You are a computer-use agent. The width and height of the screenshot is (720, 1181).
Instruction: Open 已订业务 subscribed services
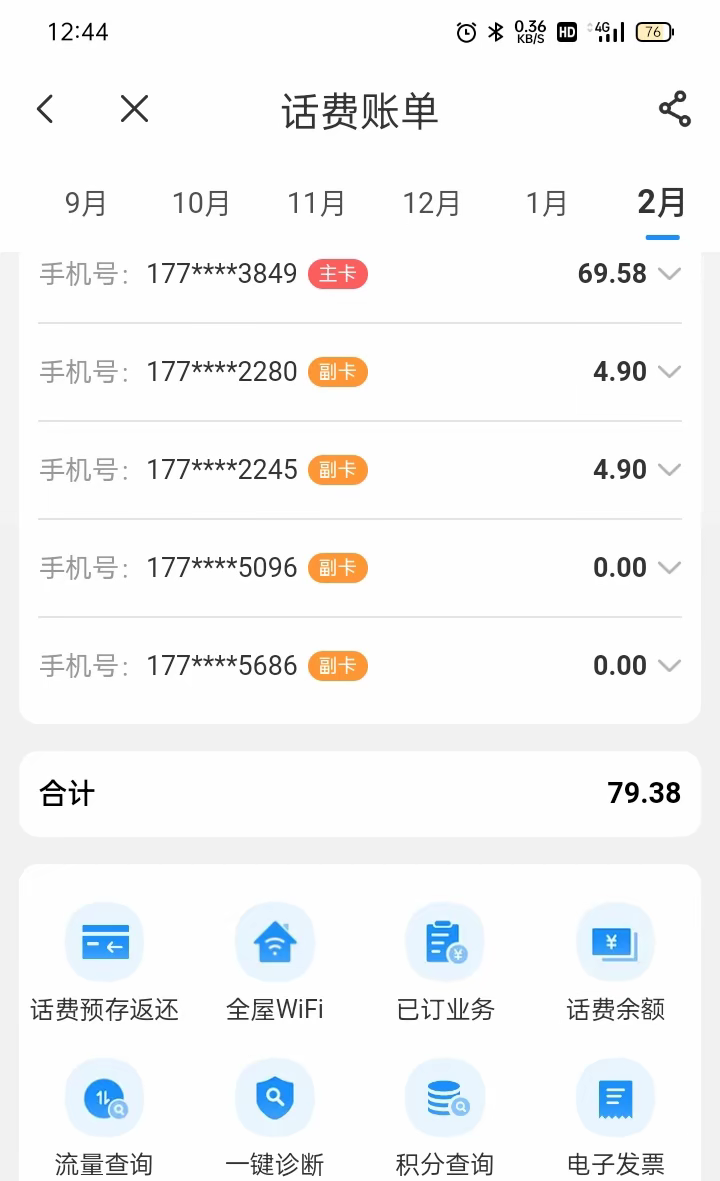(x=444, y=960)
